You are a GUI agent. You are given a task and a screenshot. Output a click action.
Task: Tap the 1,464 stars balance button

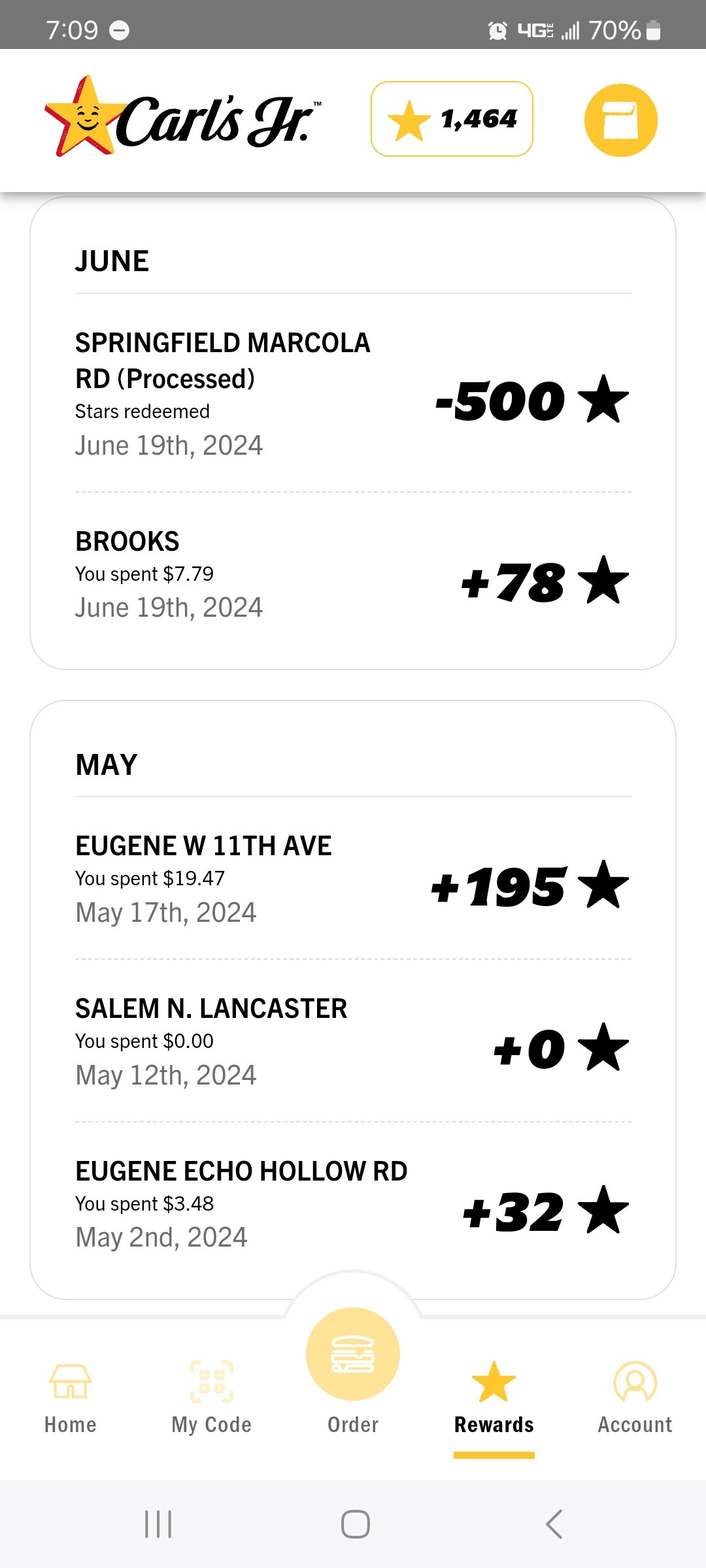tap(452, 119)
